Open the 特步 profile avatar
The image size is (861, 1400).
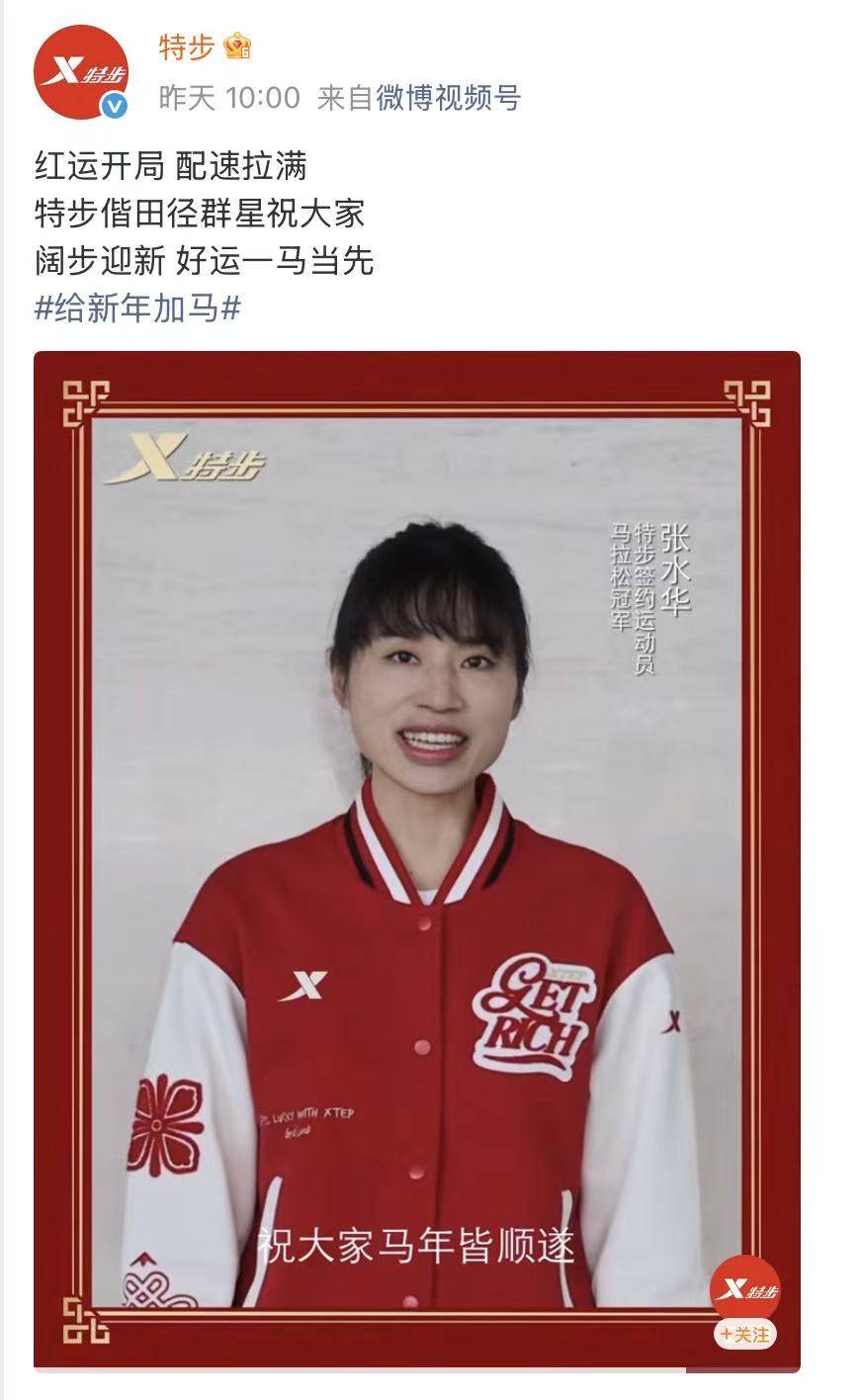pyautogui.click(x=80, y=71)
